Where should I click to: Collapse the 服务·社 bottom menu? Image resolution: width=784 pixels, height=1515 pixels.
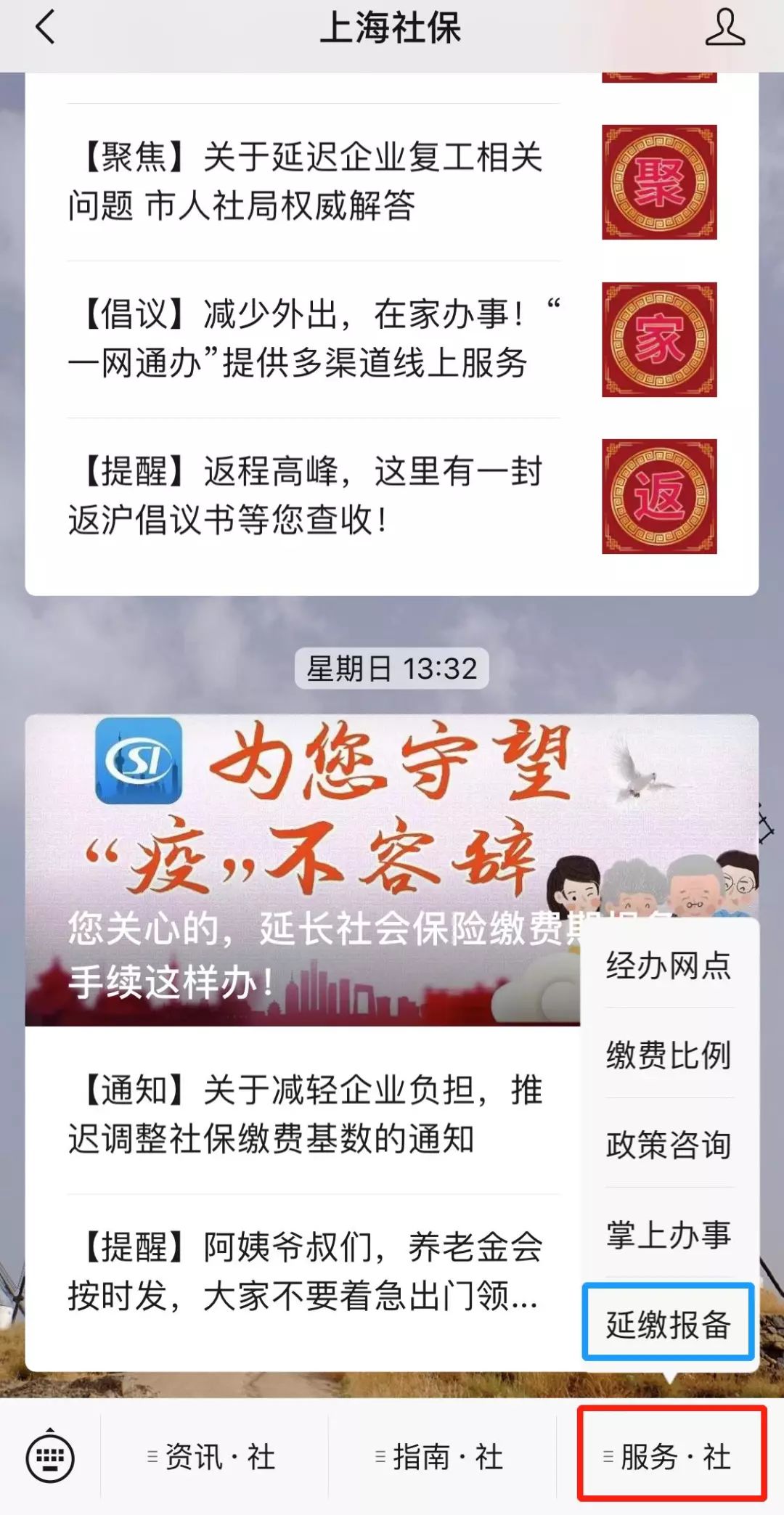pos(670,1456)
